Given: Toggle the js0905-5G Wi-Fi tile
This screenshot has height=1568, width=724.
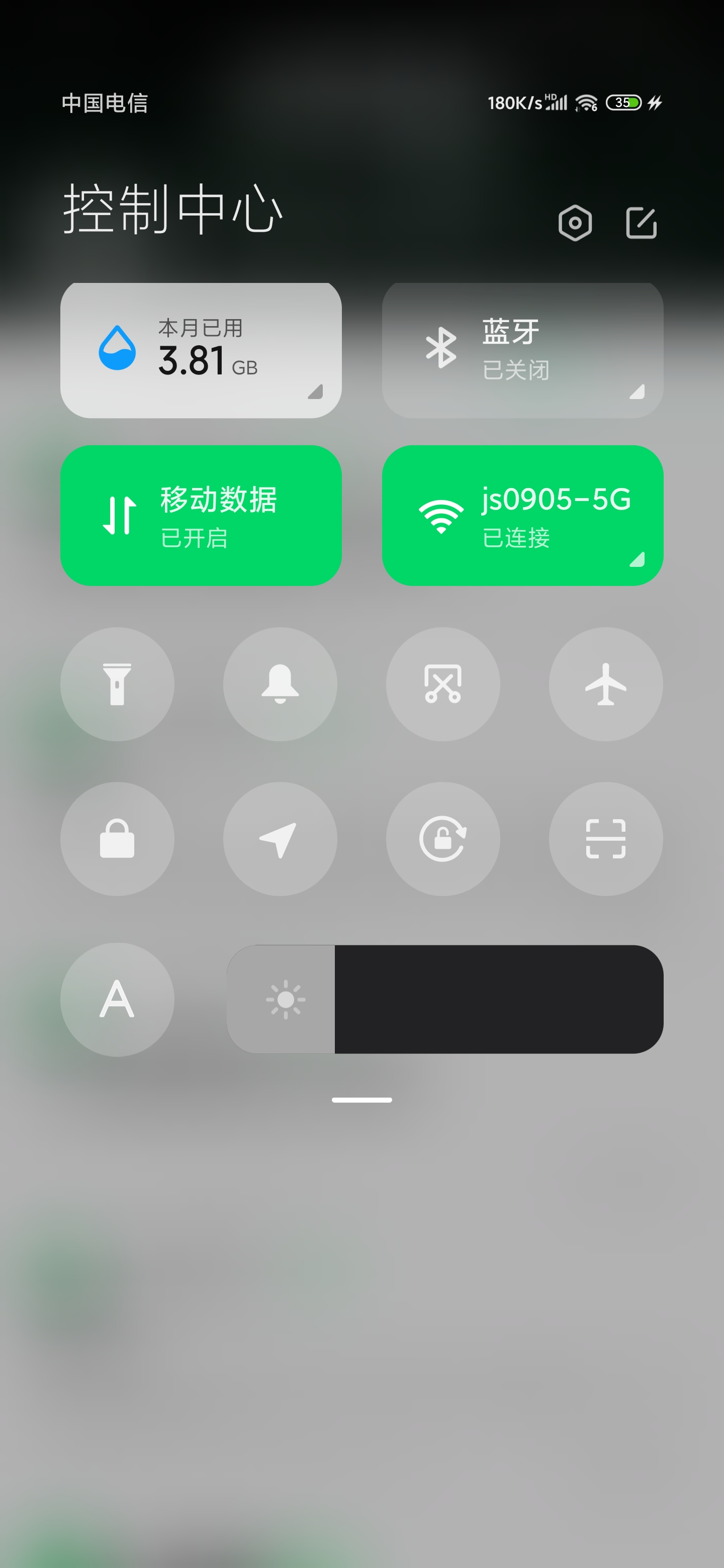Looking at the screenshot, I should point(522,516).
